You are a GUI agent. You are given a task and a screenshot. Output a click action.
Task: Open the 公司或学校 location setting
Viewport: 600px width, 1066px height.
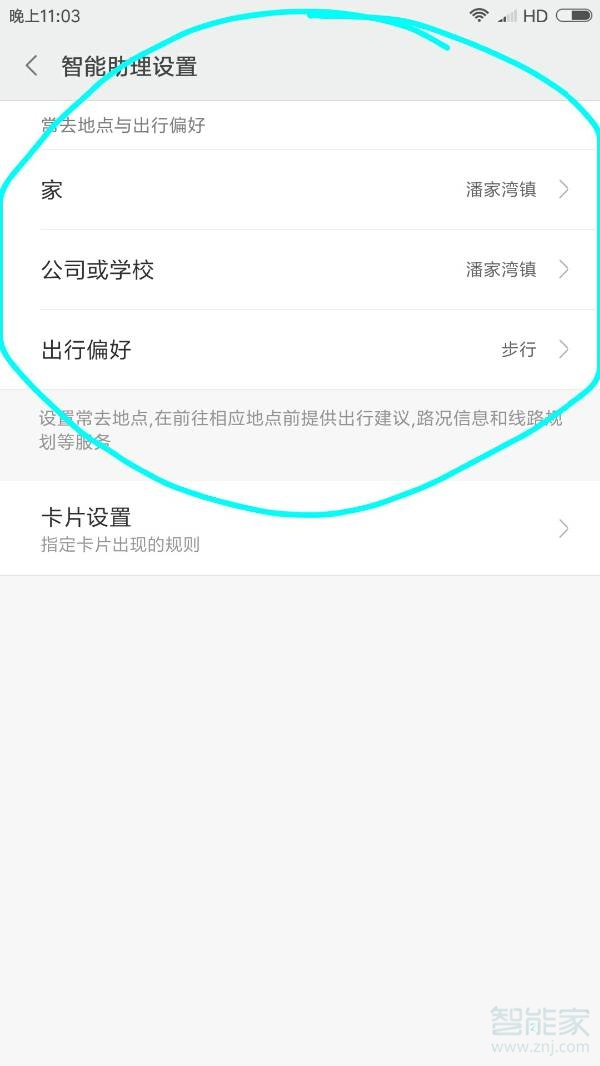point(300,270)
